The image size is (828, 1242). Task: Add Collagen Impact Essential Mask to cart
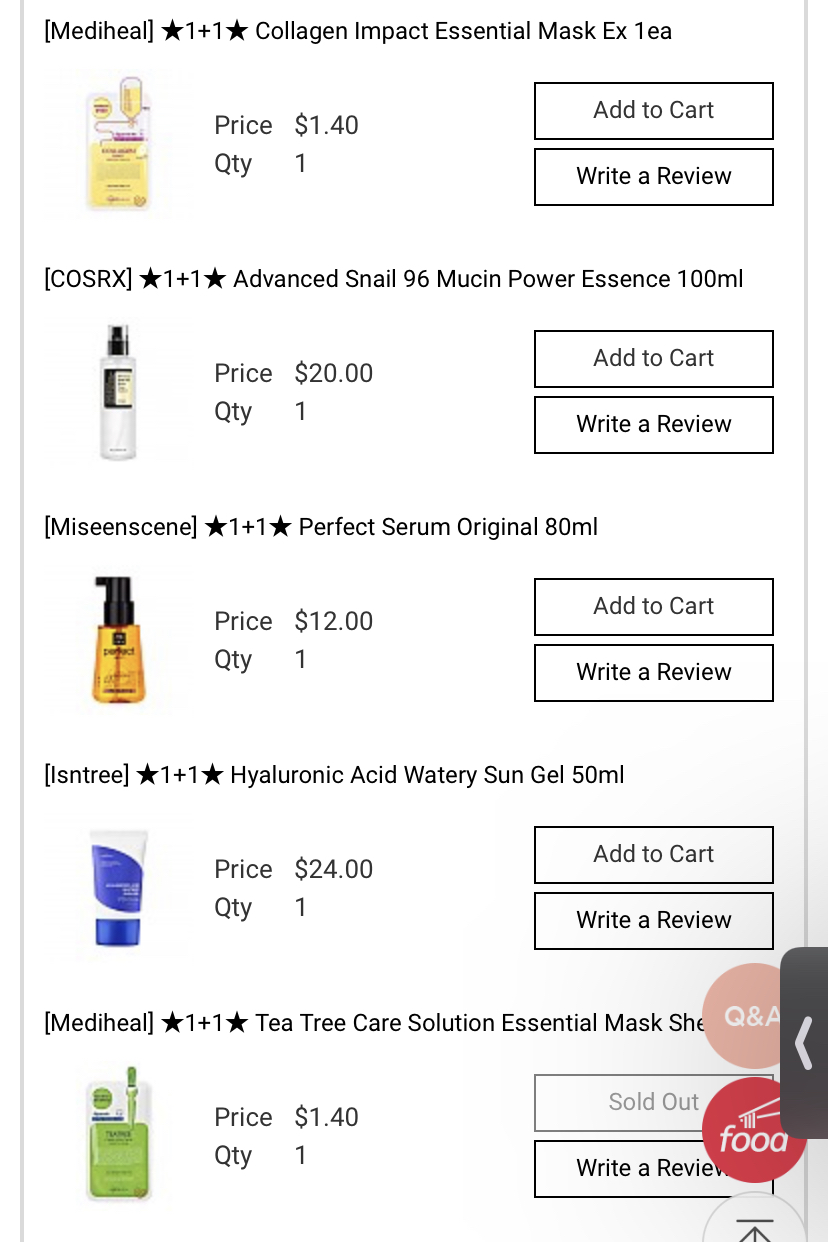653,111
